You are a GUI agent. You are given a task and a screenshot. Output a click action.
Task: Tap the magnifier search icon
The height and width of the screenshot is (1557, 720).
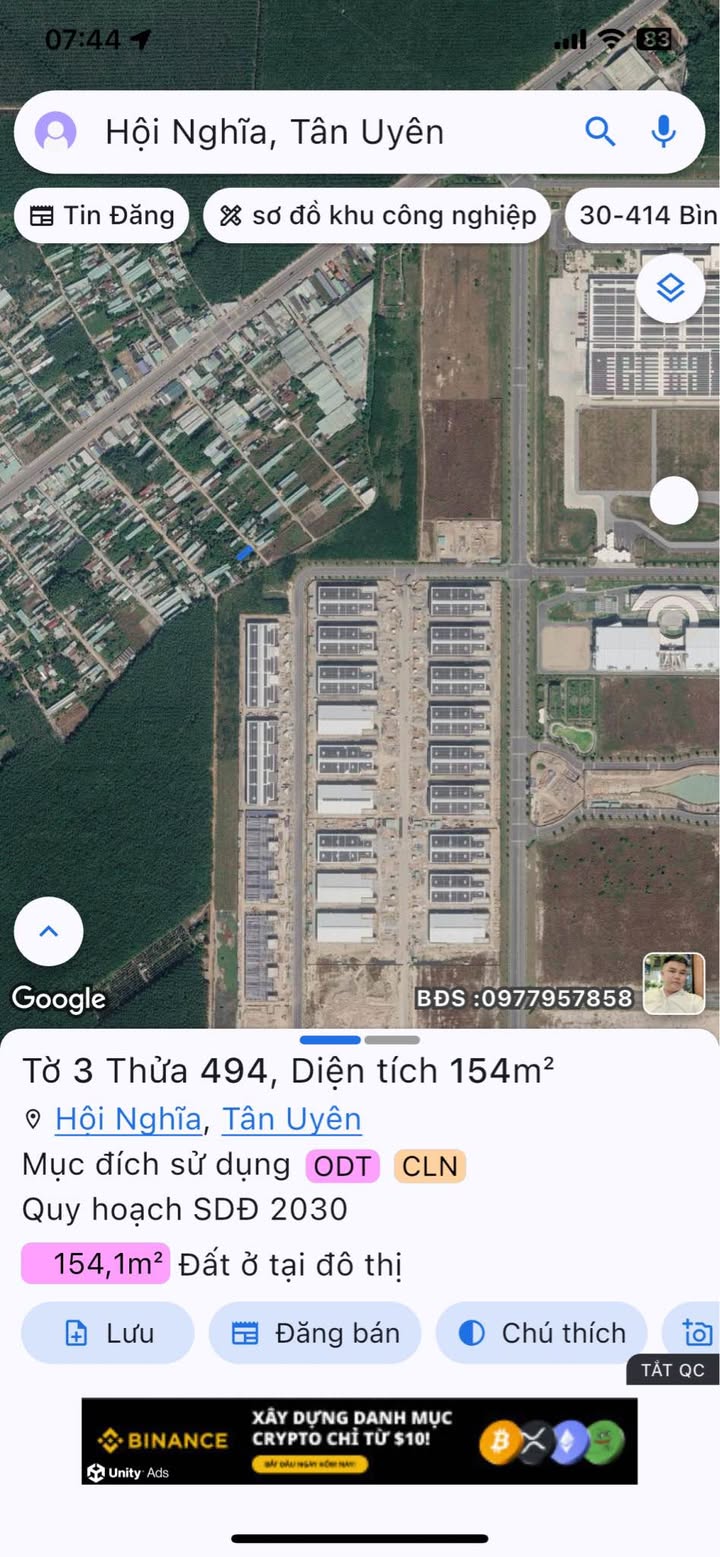click(x=600, y=131)
